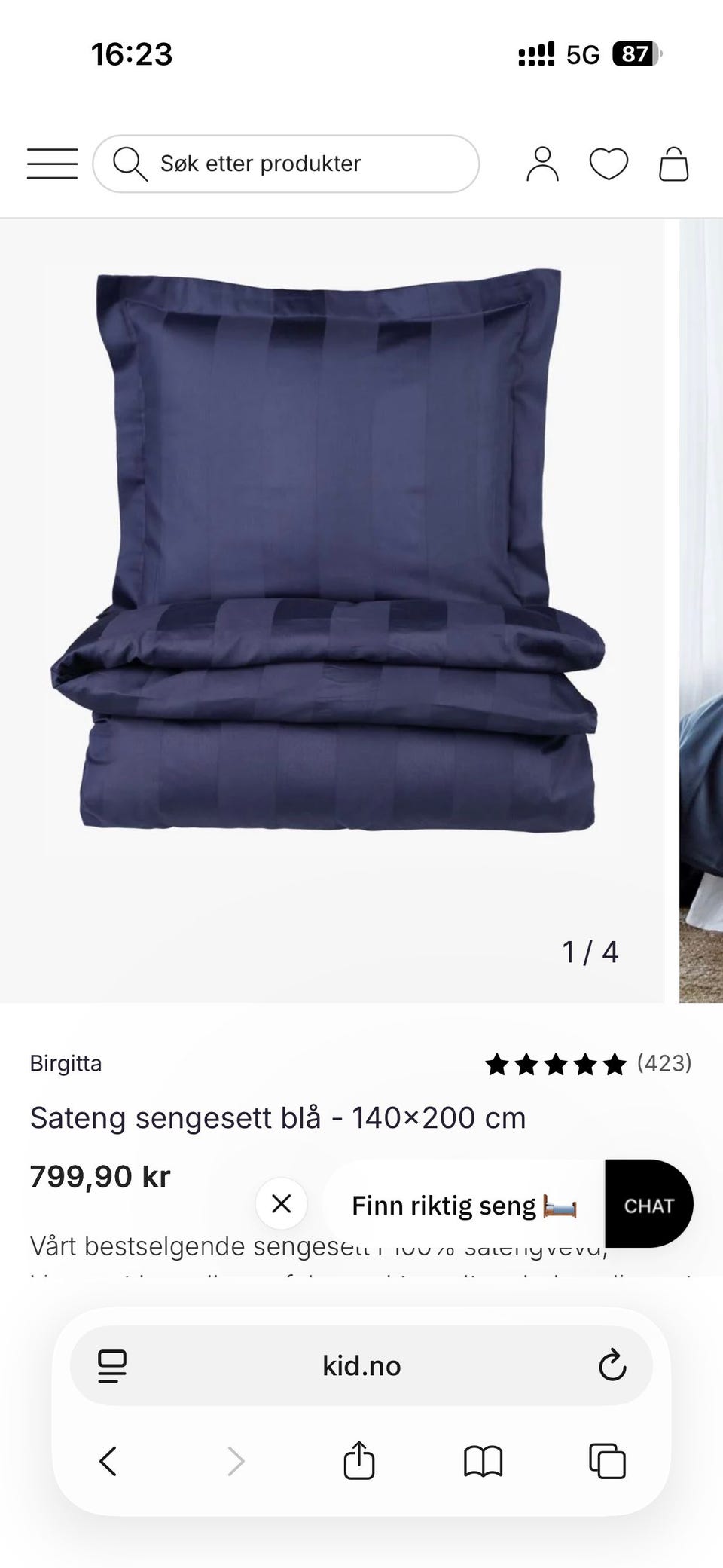The width and height of the screenshot is (723, 1568).
Task: Open the 'Finn riktig seng' guide
Action: click(463, 1205)
